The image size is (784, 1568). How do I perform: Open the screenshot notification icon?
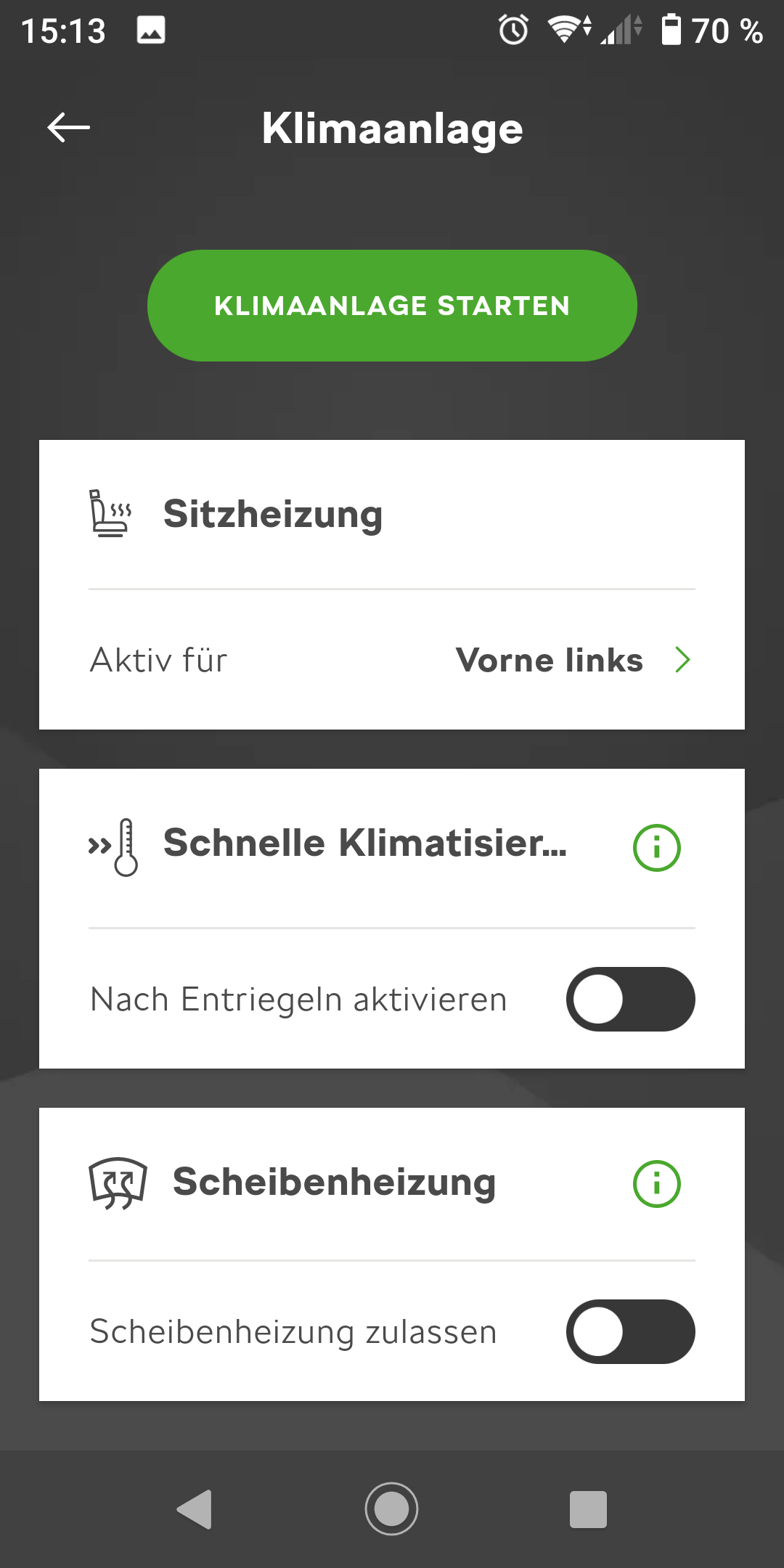point(151,30)
